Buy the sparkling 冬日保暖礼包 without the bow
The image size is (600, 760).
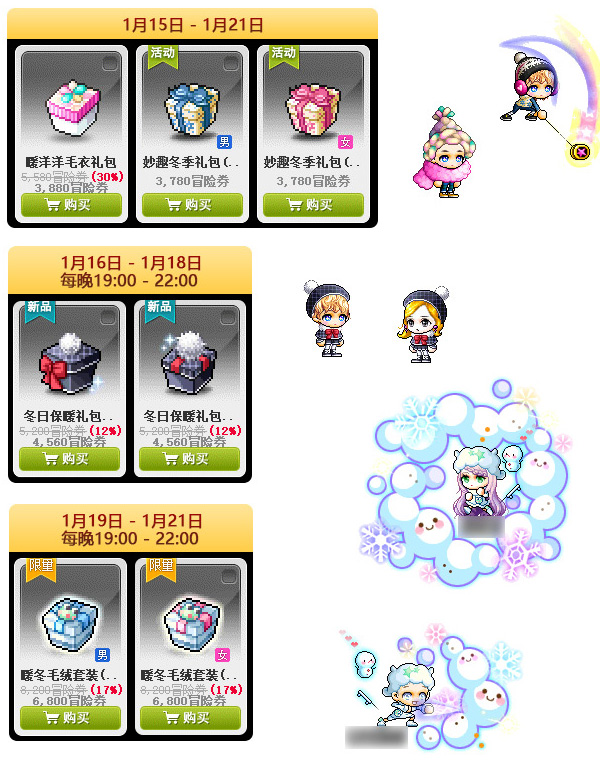pos(189,459)
